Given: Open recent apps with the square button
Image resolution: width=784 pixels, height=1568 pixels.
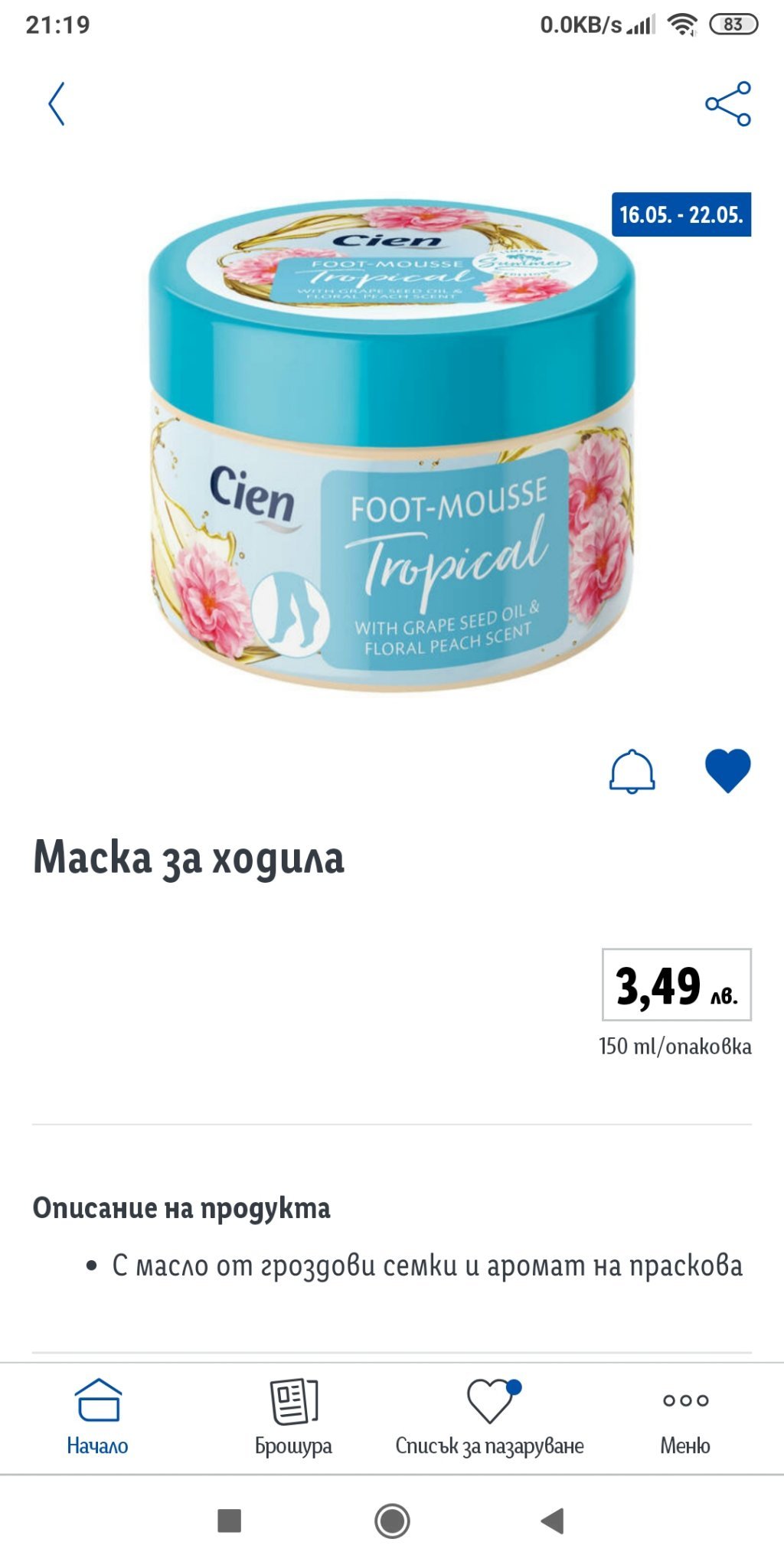Looking at the screenshot, I should pyautogui.click(x=230, y=1521).
